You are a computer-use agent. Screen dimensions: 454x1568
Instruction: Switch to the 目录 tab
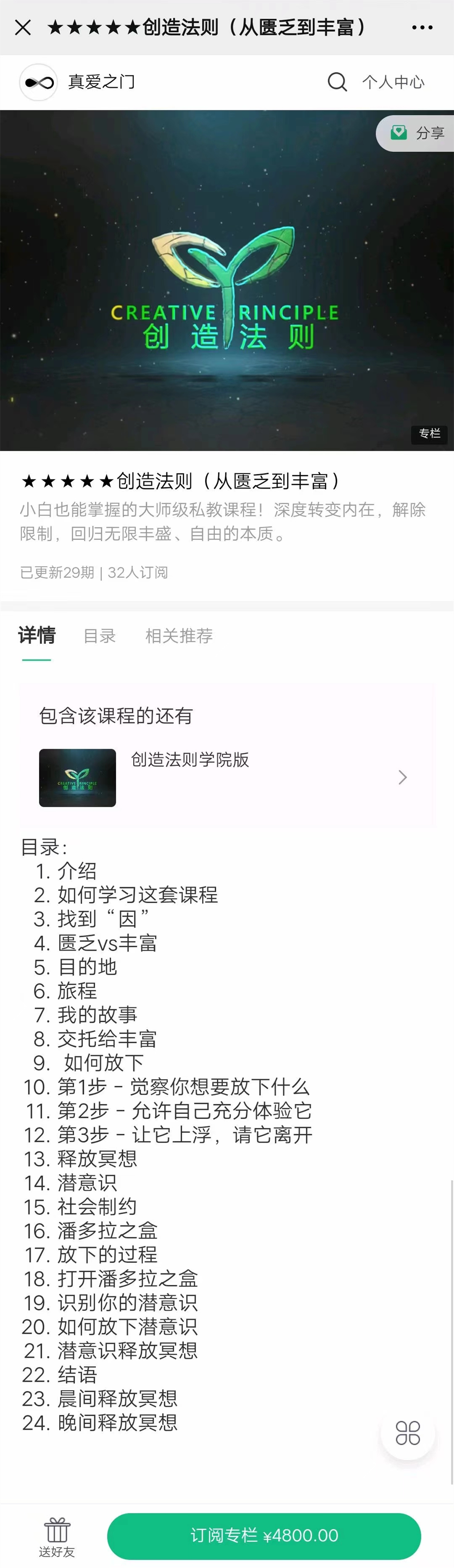(x=99, y=636)
